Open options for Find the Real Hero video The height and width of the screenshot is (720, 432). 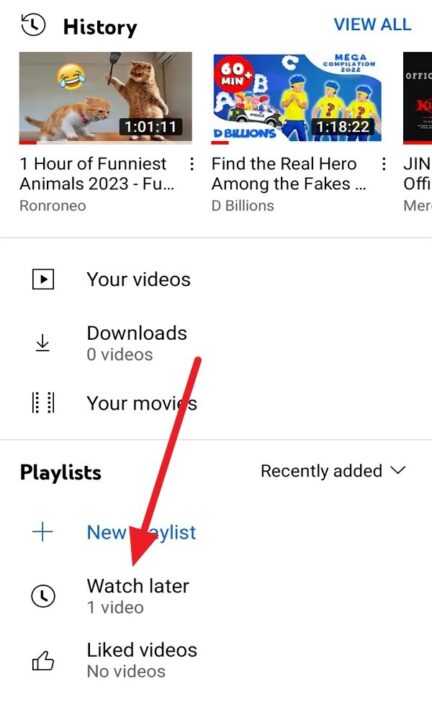coord(384,163)
